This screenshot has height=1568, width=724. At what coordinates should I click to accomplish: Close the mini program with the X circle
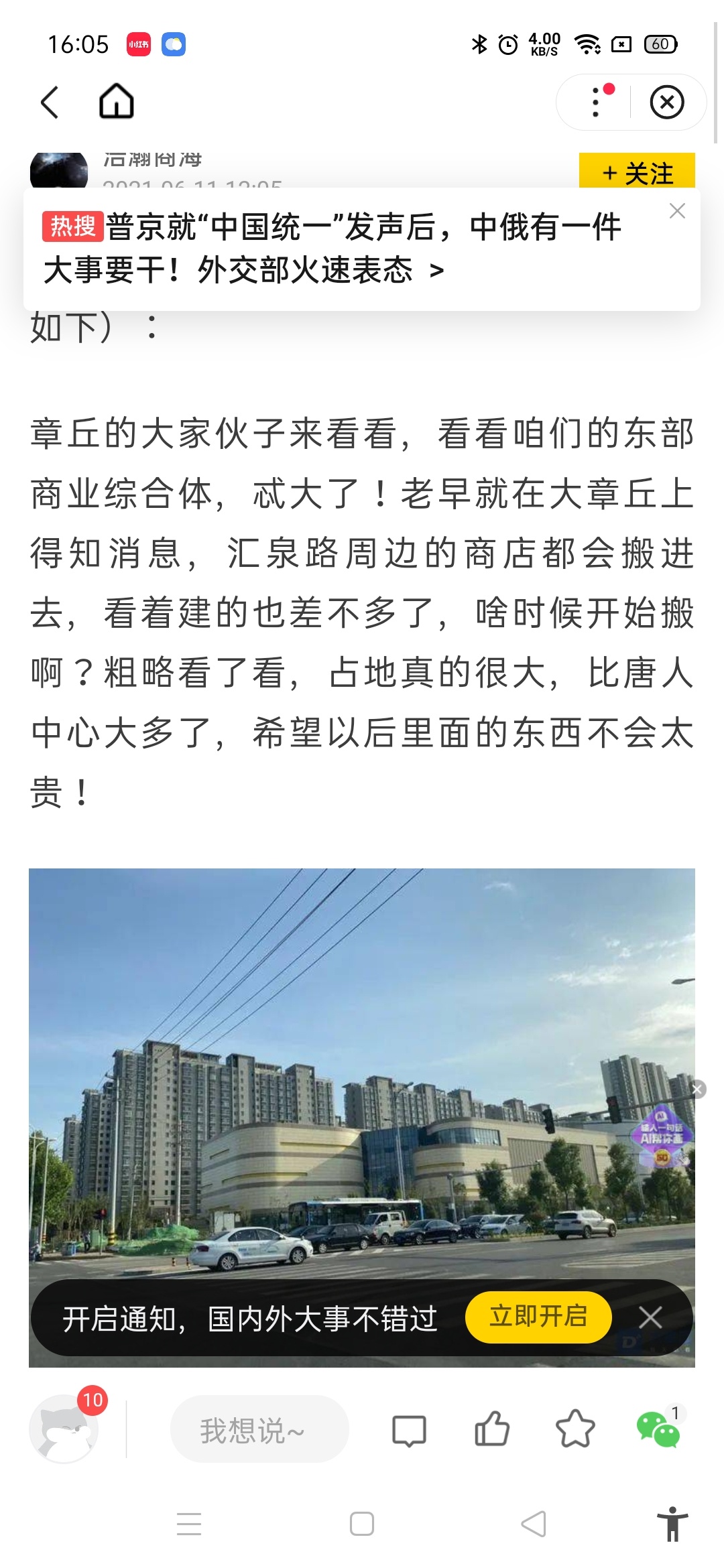tap(667, 102)
